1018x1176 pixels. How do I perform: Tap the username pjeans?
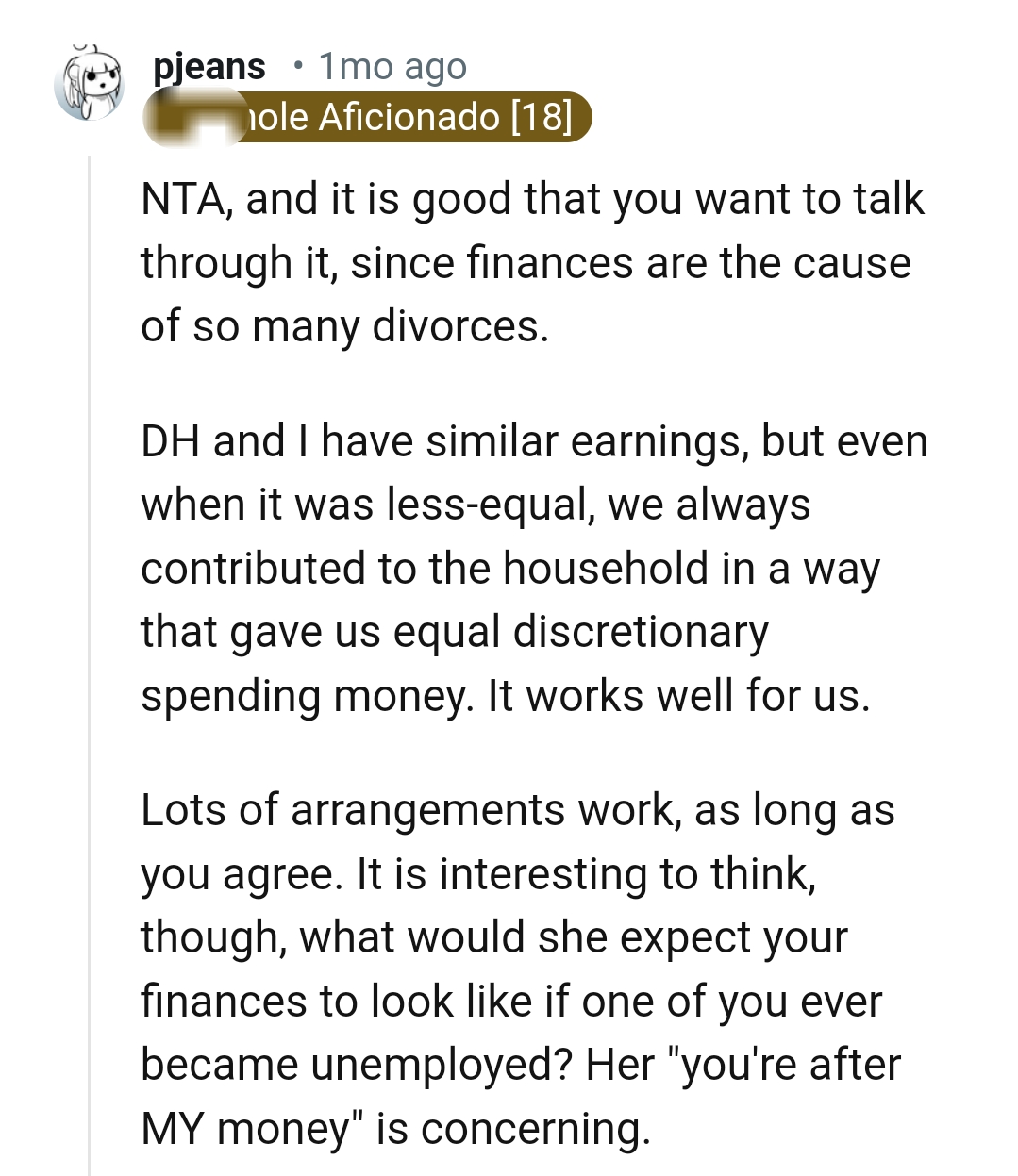tap(209, 66)
